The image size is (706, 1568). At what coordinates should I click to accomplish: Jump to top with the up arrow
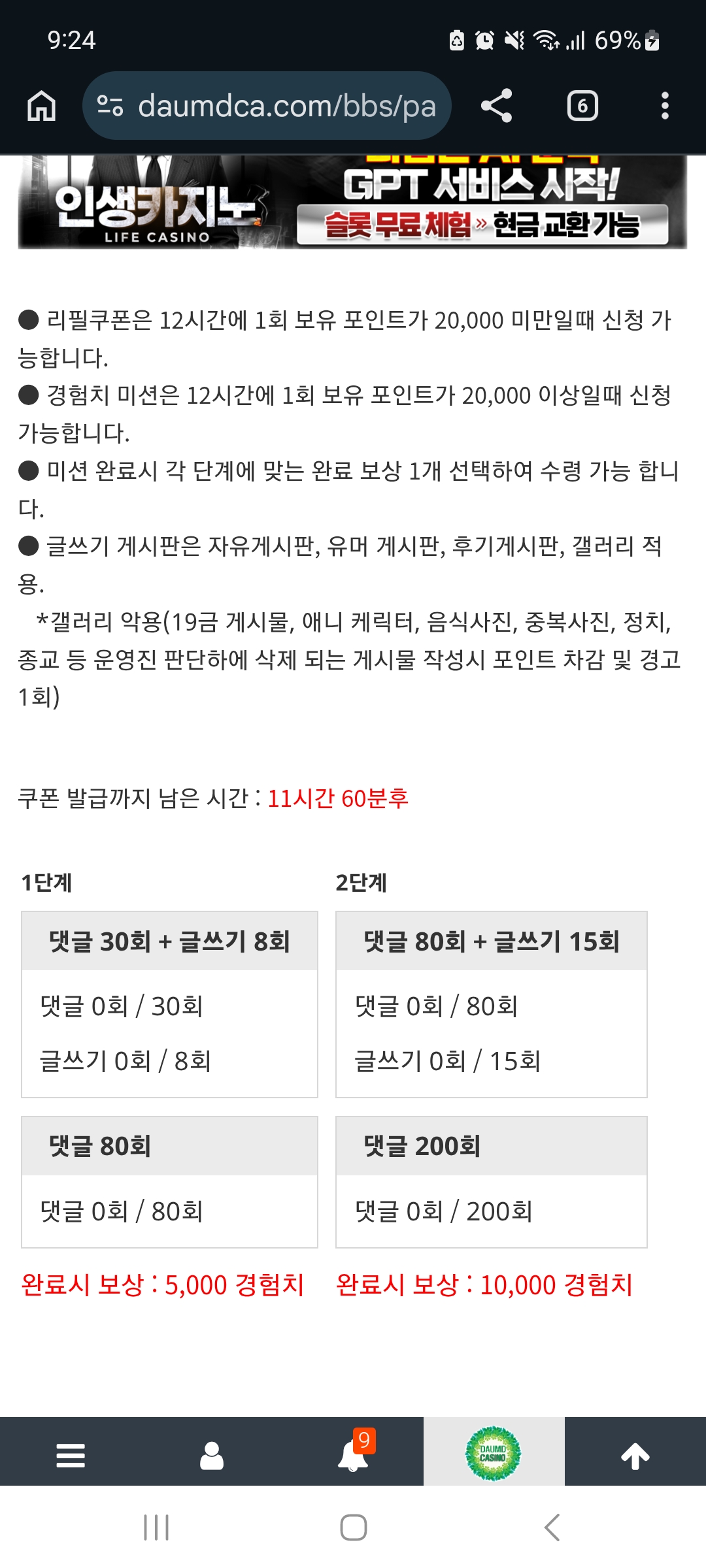(x=635, y=1456)
